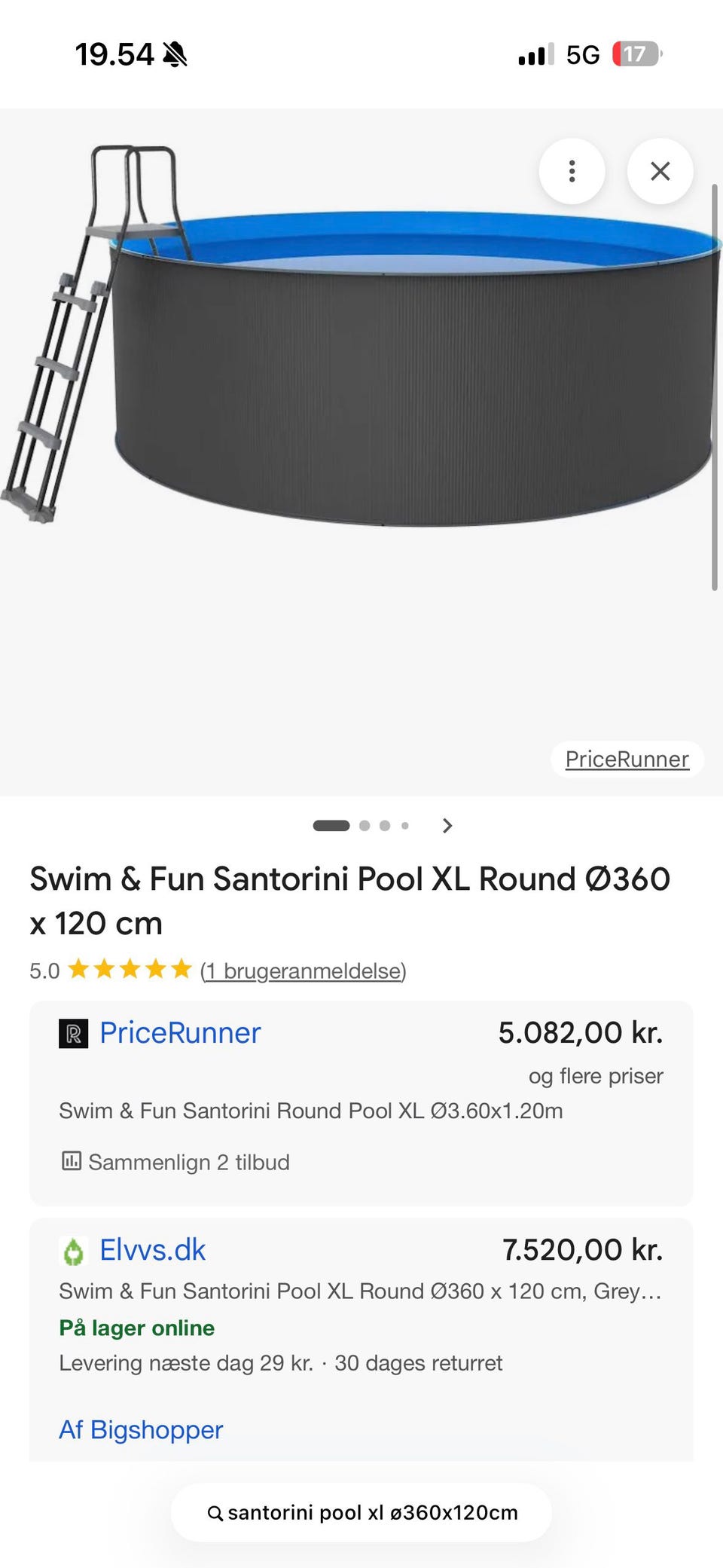Screen dimensions: 723x1568
Task: Open the PriceRunner image source link
Action: point(627,759)
